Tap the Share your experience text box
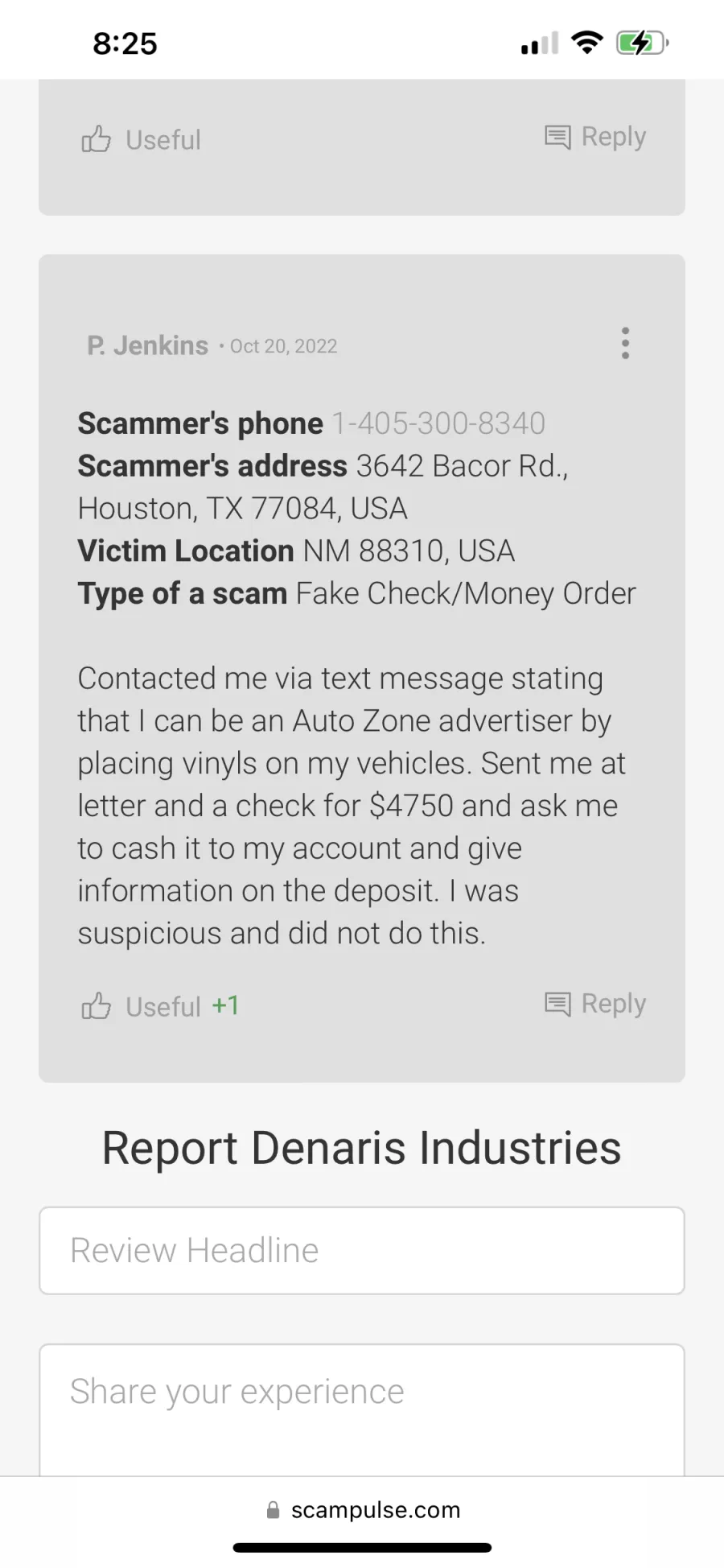Image resolution: width=724 pixels, height=1568 pixels. (362, 1410)
